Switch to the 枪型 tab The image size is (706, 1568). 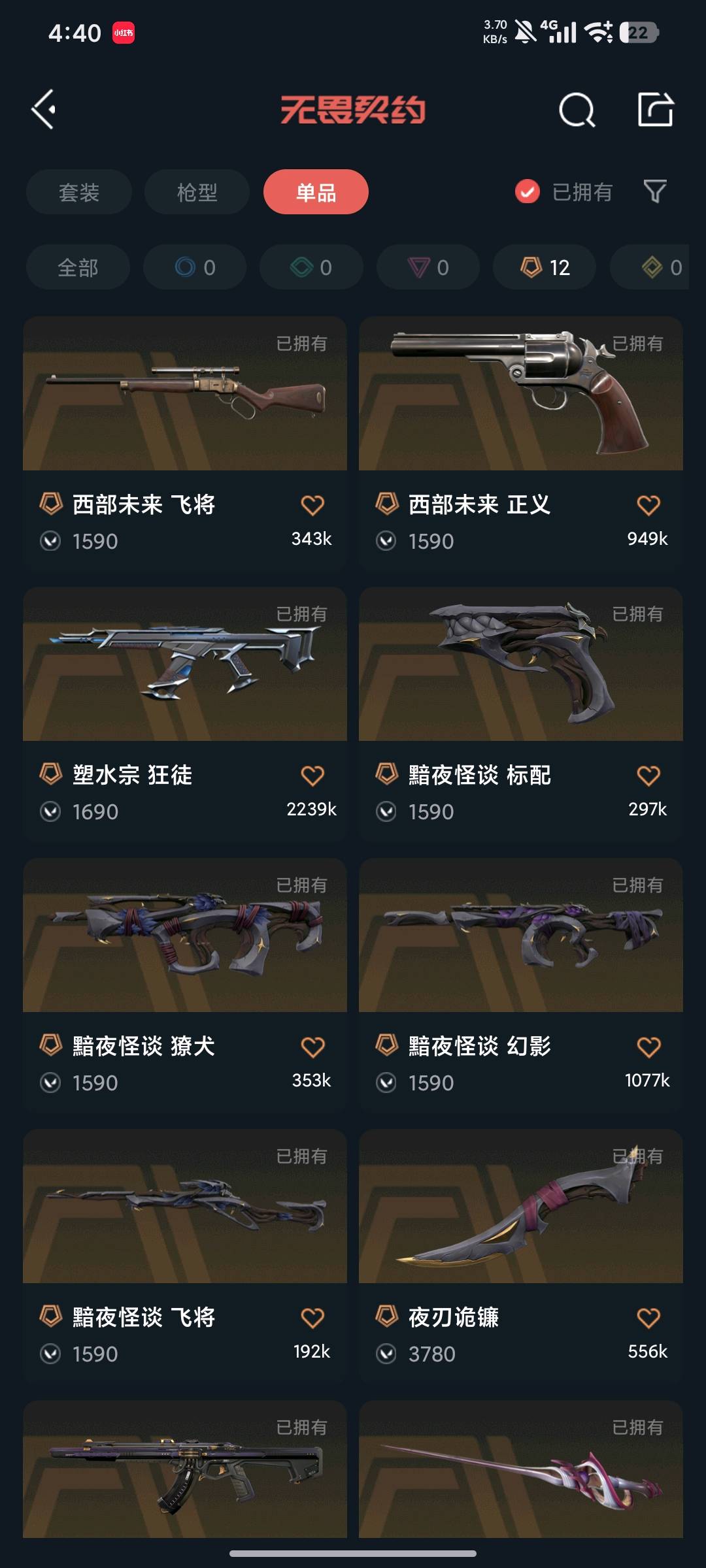pyautogui.click(x=197, y=192)
